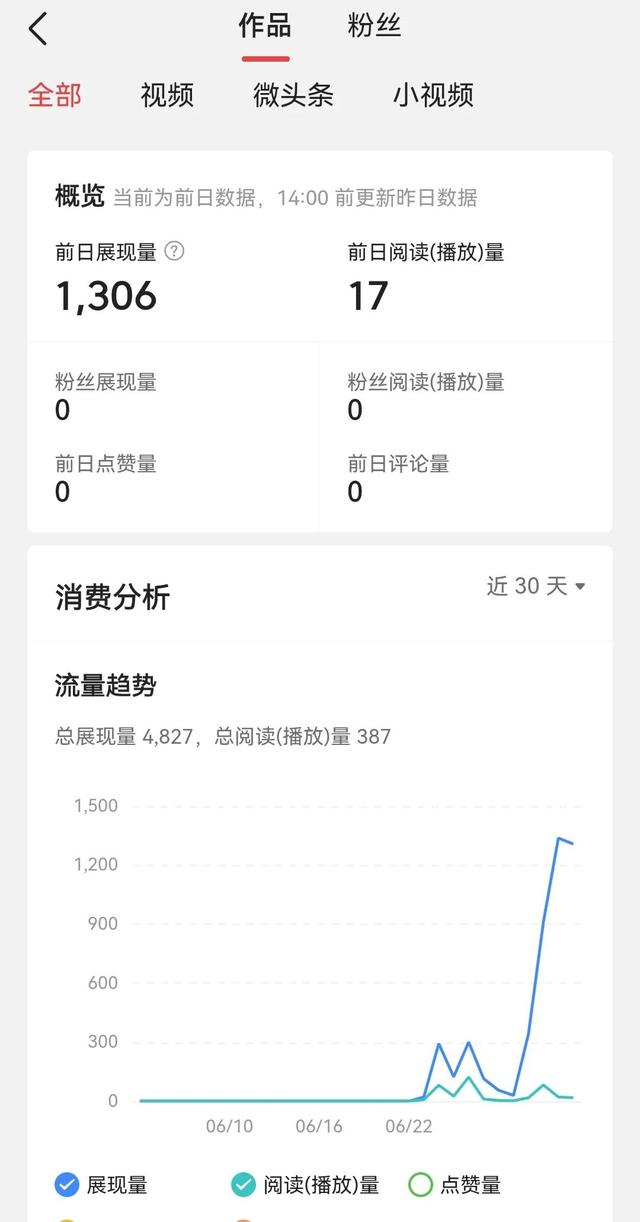Screen dimensions: 640x1222
Task: Filter by 视频 category
Action: coord(167,96)
